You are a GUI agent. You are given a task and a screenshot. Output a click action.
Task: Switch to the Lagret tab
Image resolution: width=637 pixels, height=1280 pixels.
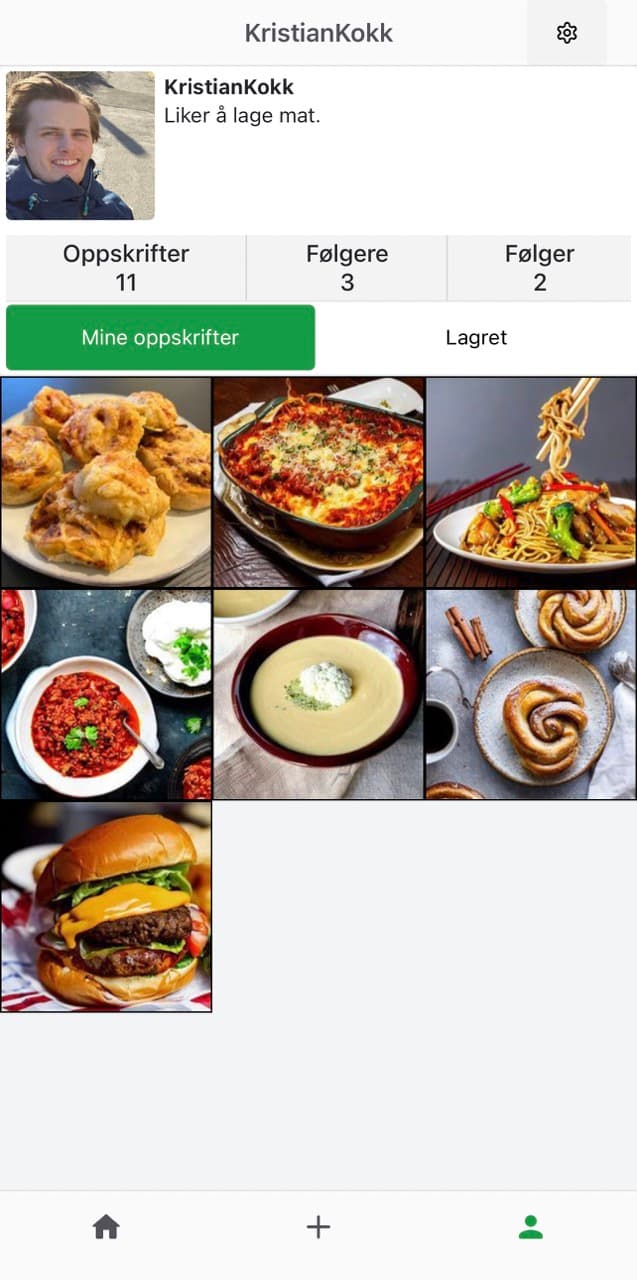[x=476, y=338]
